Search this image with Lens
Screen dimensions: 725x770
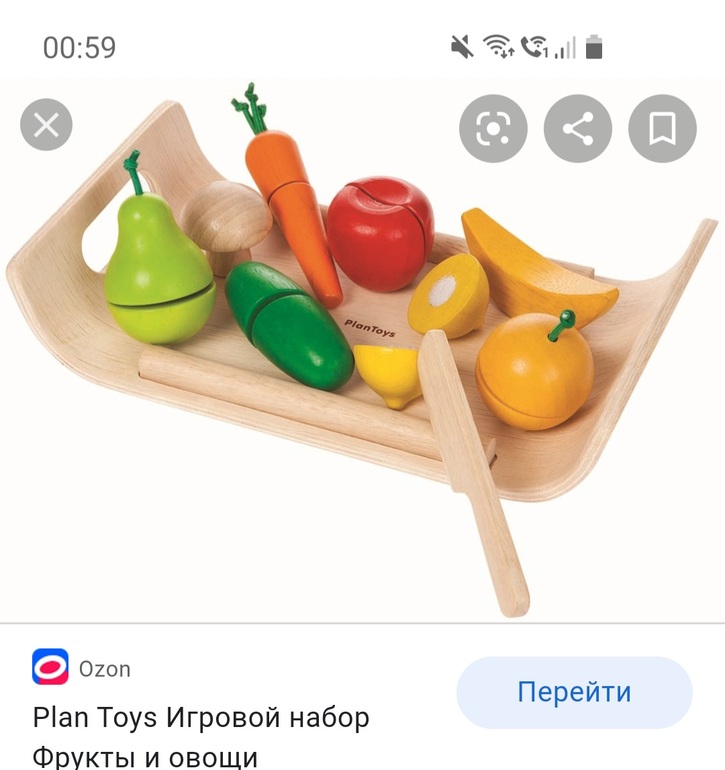tap(493, 128)
